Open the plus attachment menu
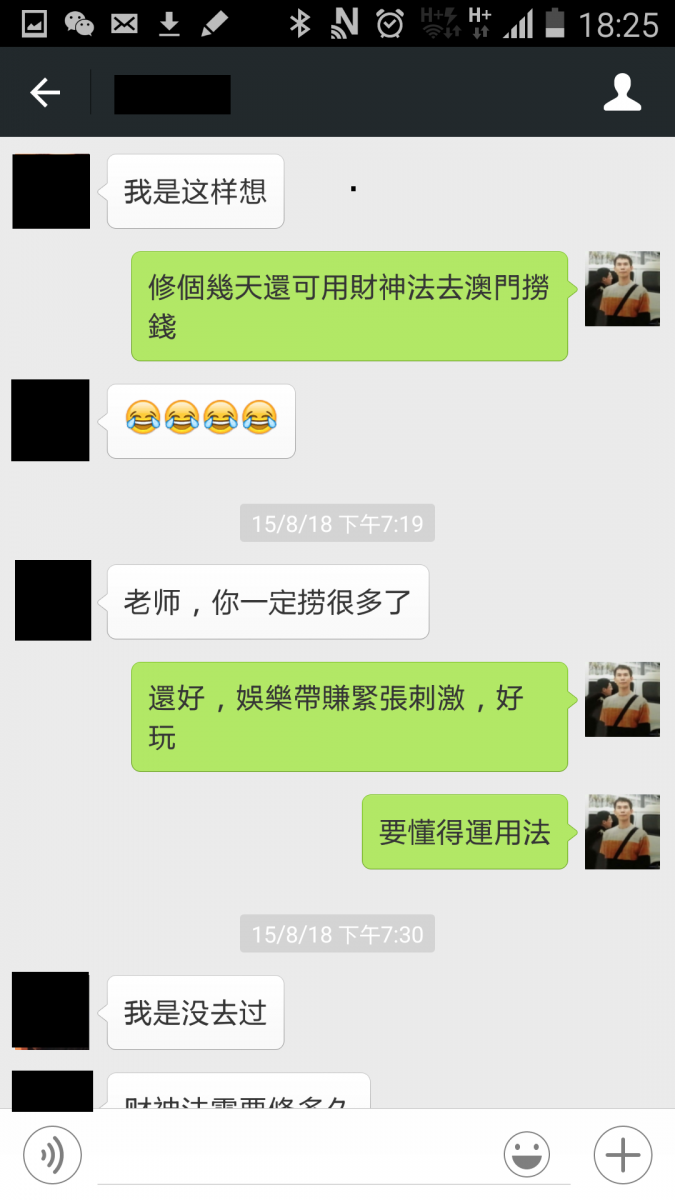Viewport: 675px width, 1200px height. pos(622,1155)
